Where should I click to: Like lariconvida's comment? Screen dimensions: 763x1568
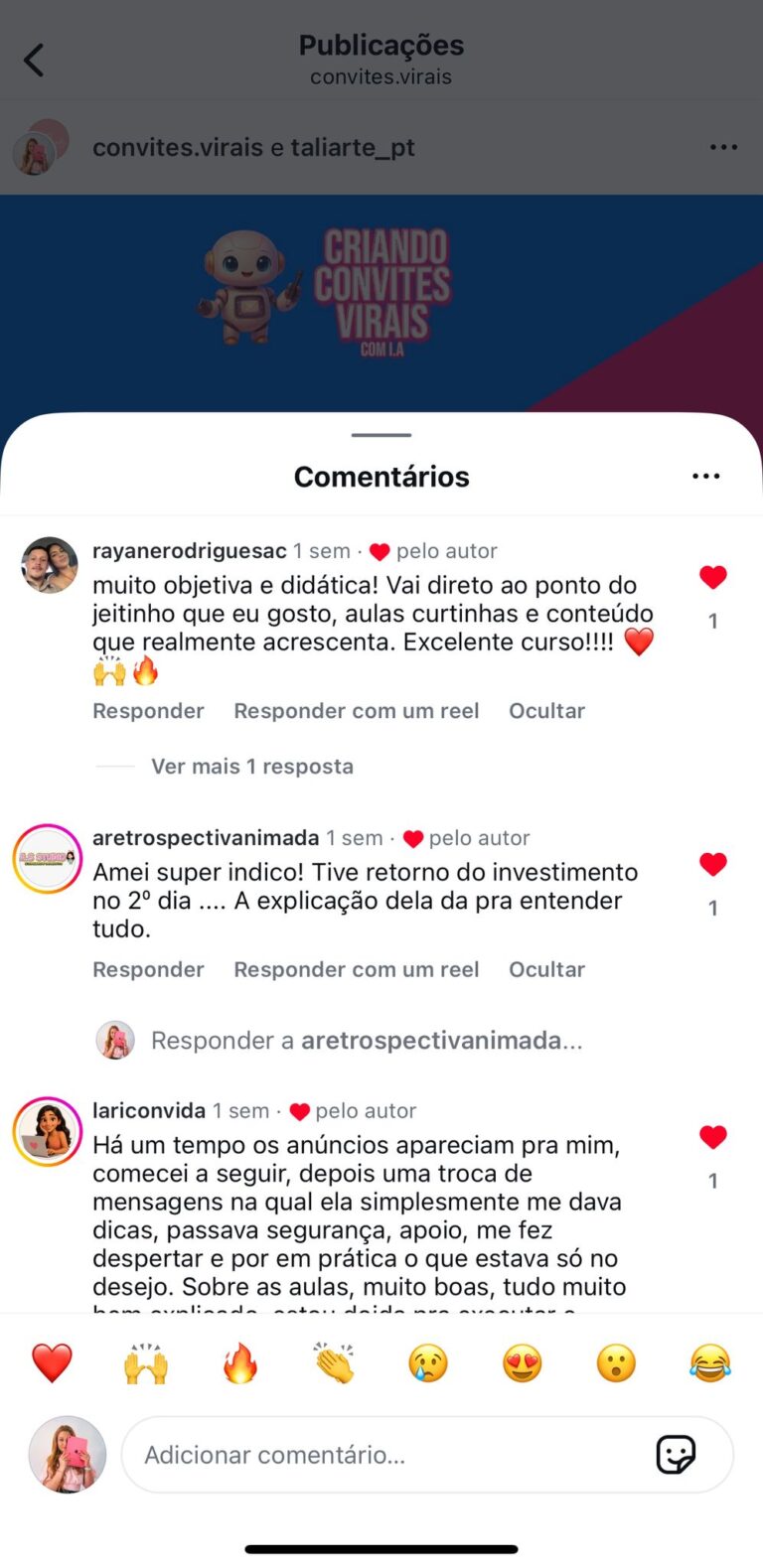tap(712, 1137)
